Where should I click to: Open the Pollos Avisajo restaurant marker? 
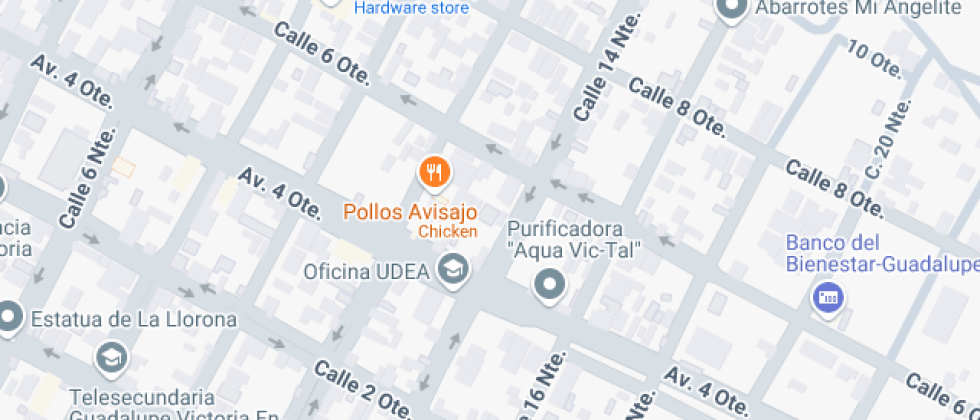click(x=434, y=173)
